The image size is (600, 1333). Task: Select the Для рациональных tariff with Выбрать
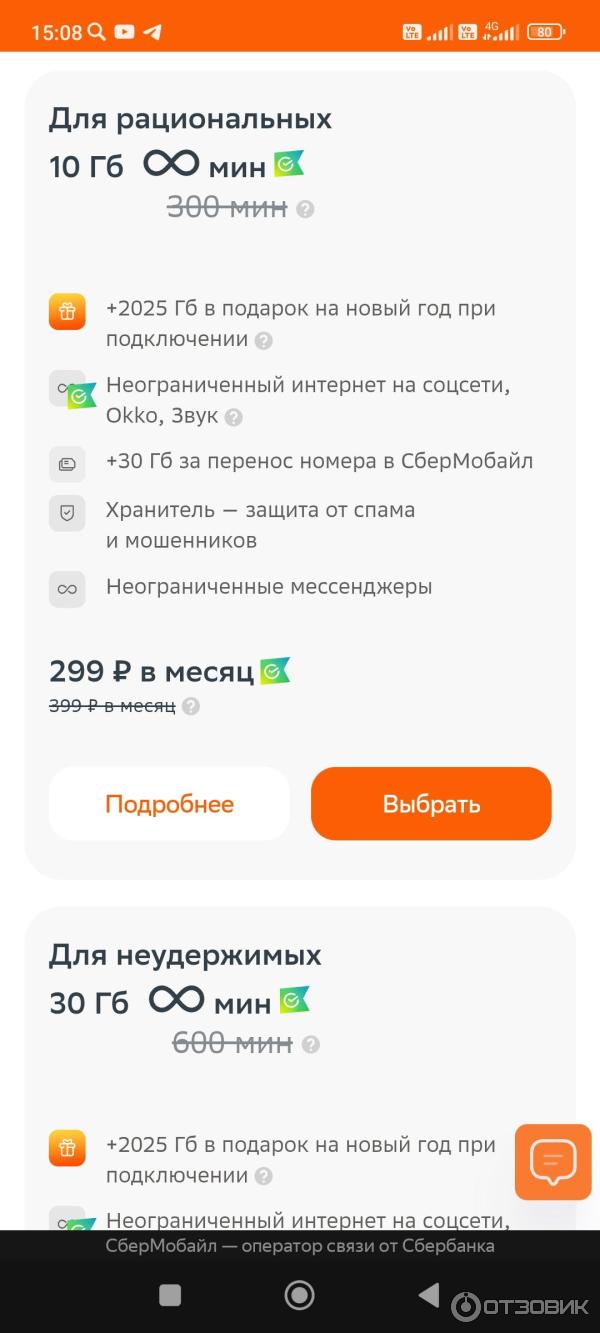pyautogui.click(x=431, y=804)
